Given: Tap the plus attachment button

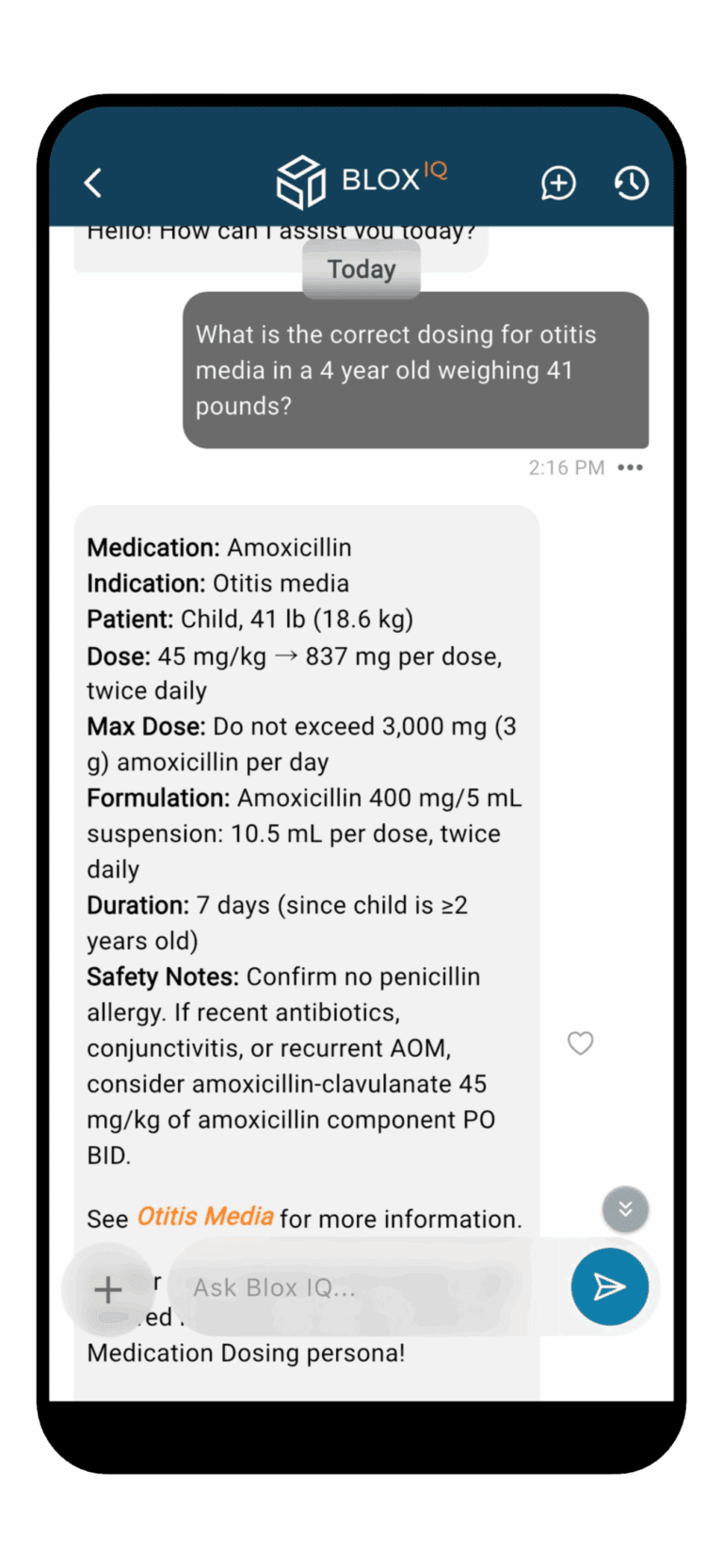Looking at the screenshot, I should 108,1289.
